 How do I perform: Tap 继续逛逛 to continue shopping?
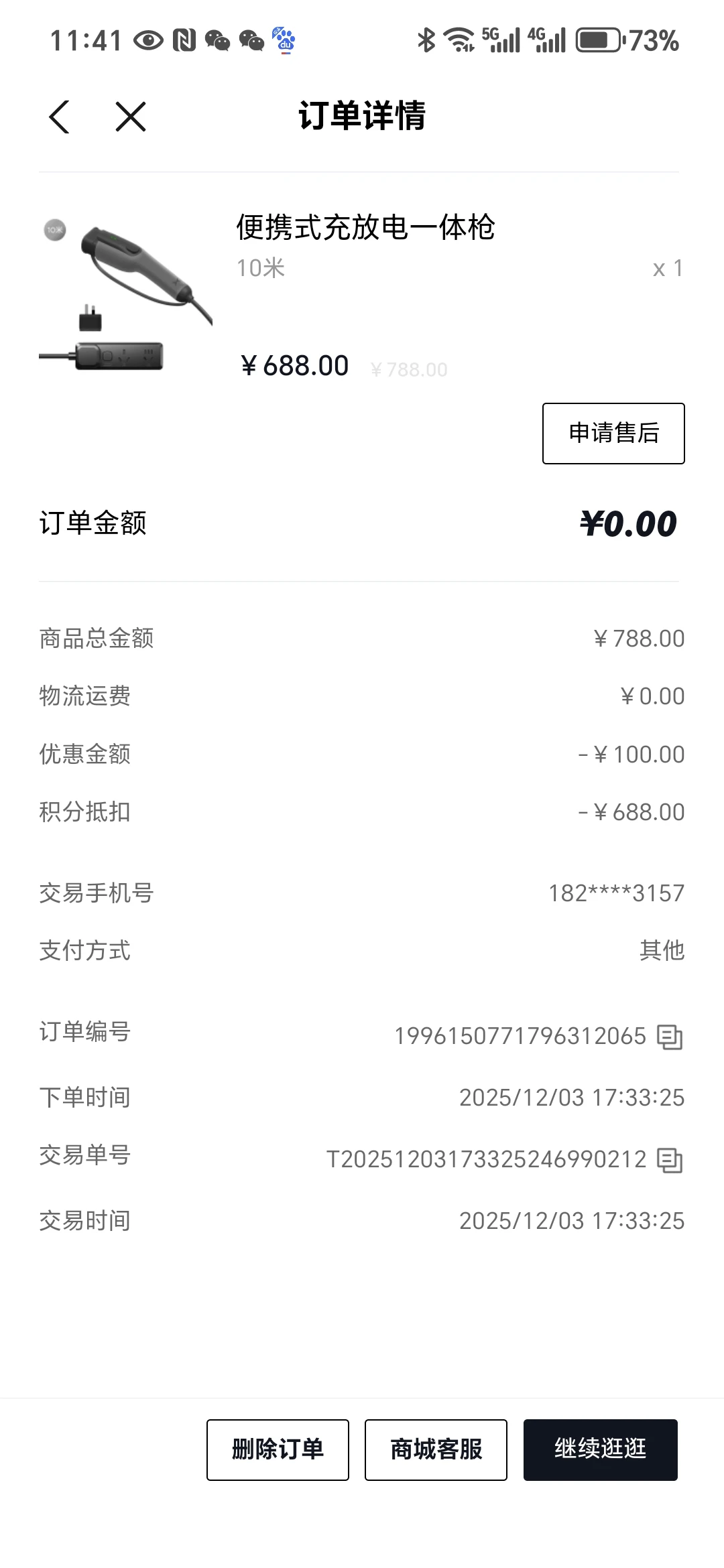[x=600, y=1449]
